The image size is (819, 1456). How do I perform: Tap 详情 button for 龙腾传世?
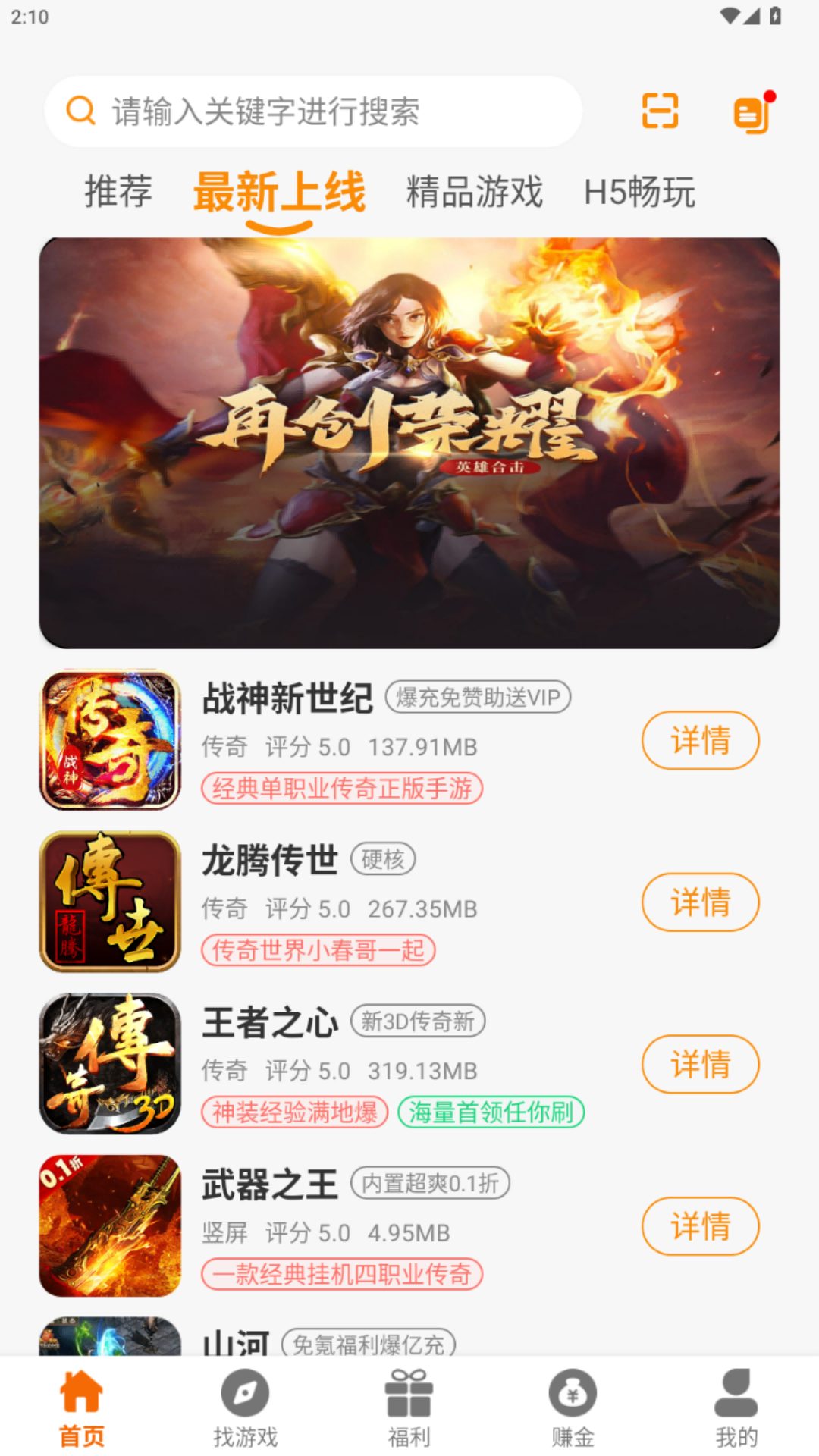coord(700,902)
